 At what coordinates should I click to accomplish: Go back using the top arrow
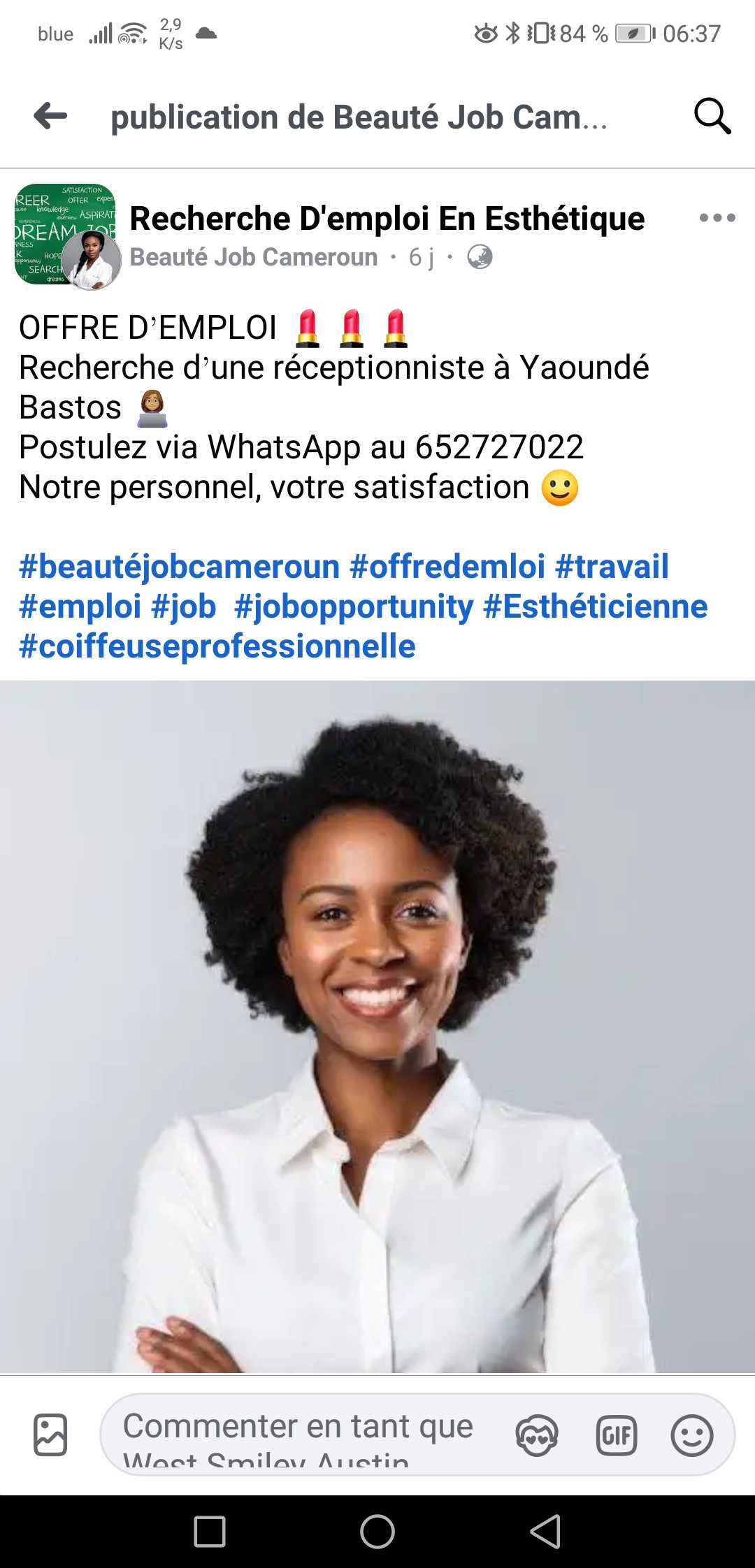click(x=50, y=116)
